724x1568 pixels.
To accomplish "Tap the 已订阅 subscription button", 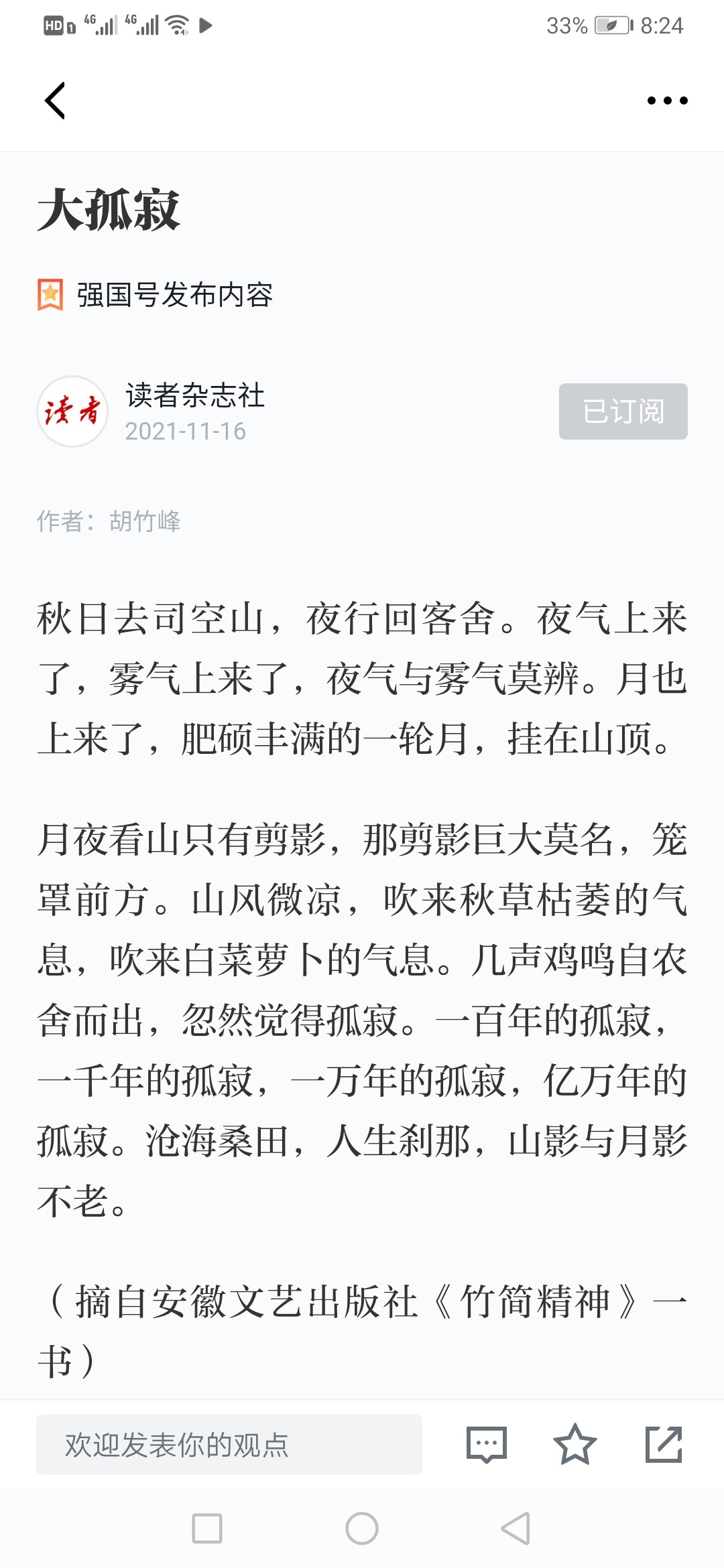I will tap(623, 411).
